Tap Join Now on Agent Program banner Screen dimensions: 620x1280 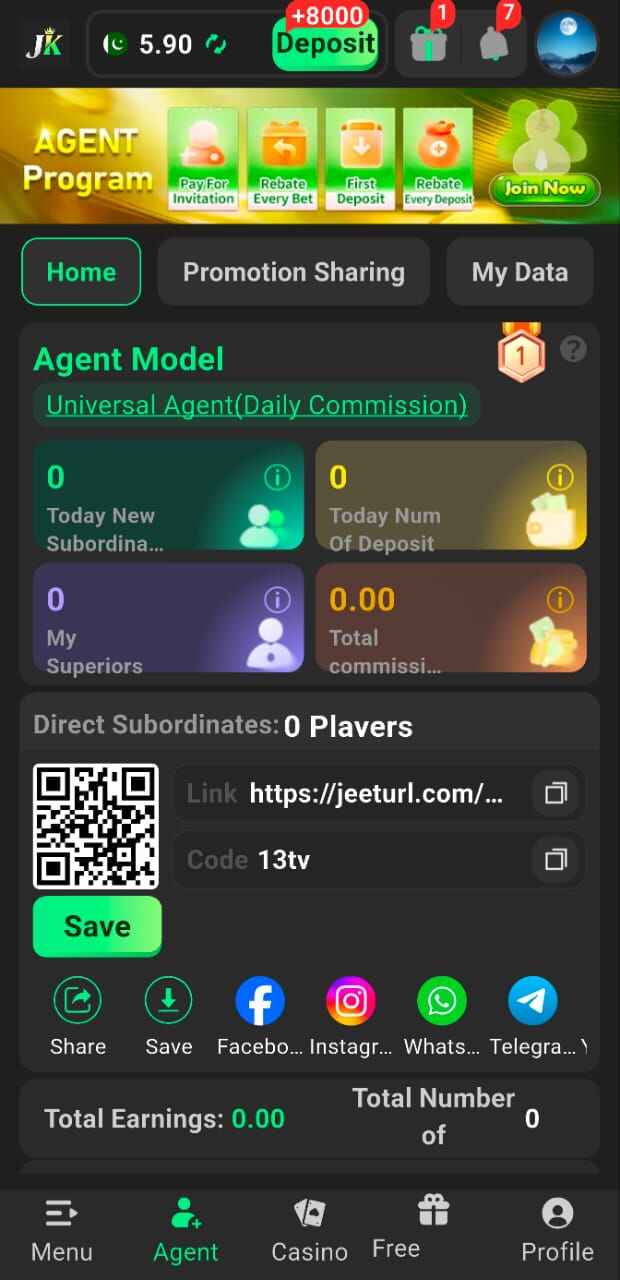point(544,188)
